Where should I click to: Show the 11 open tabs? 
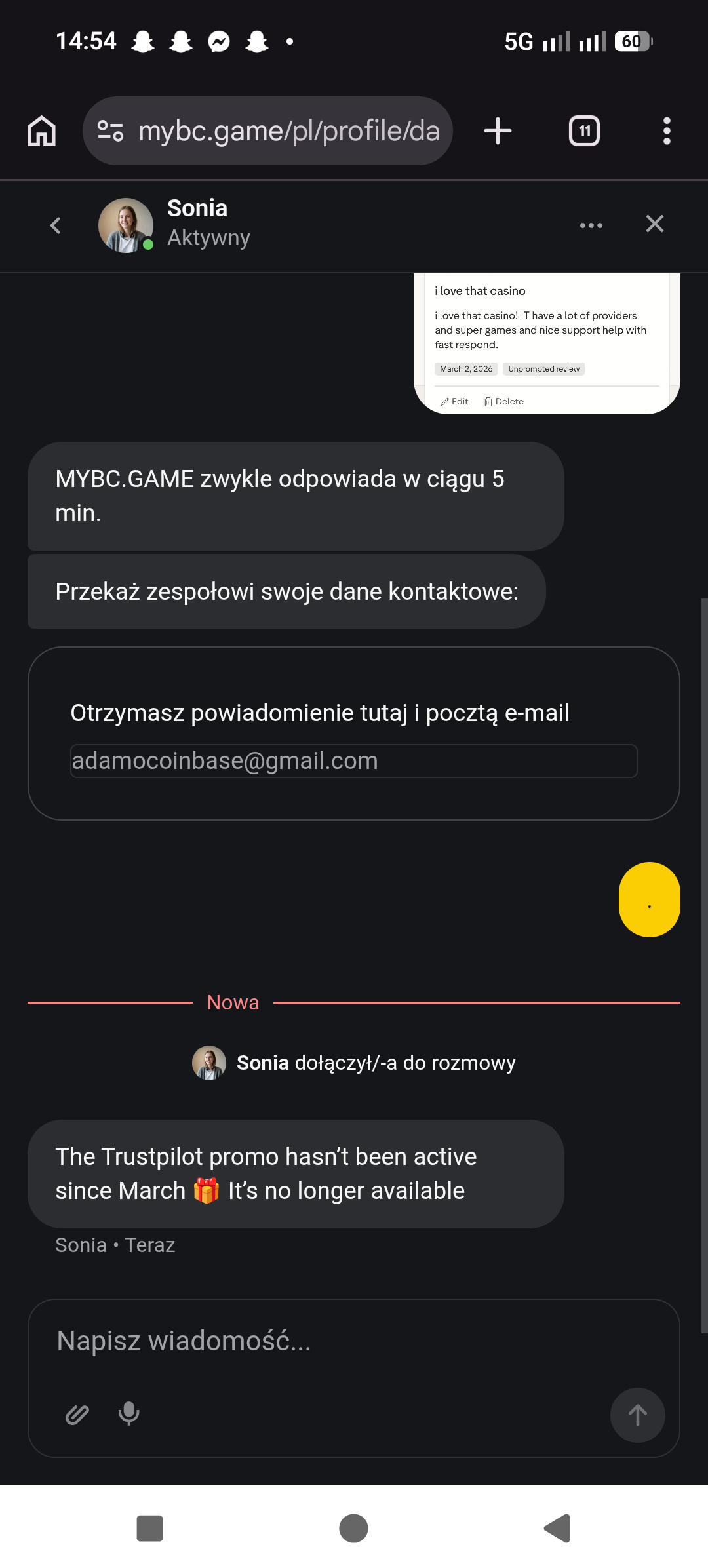[584, 131]
